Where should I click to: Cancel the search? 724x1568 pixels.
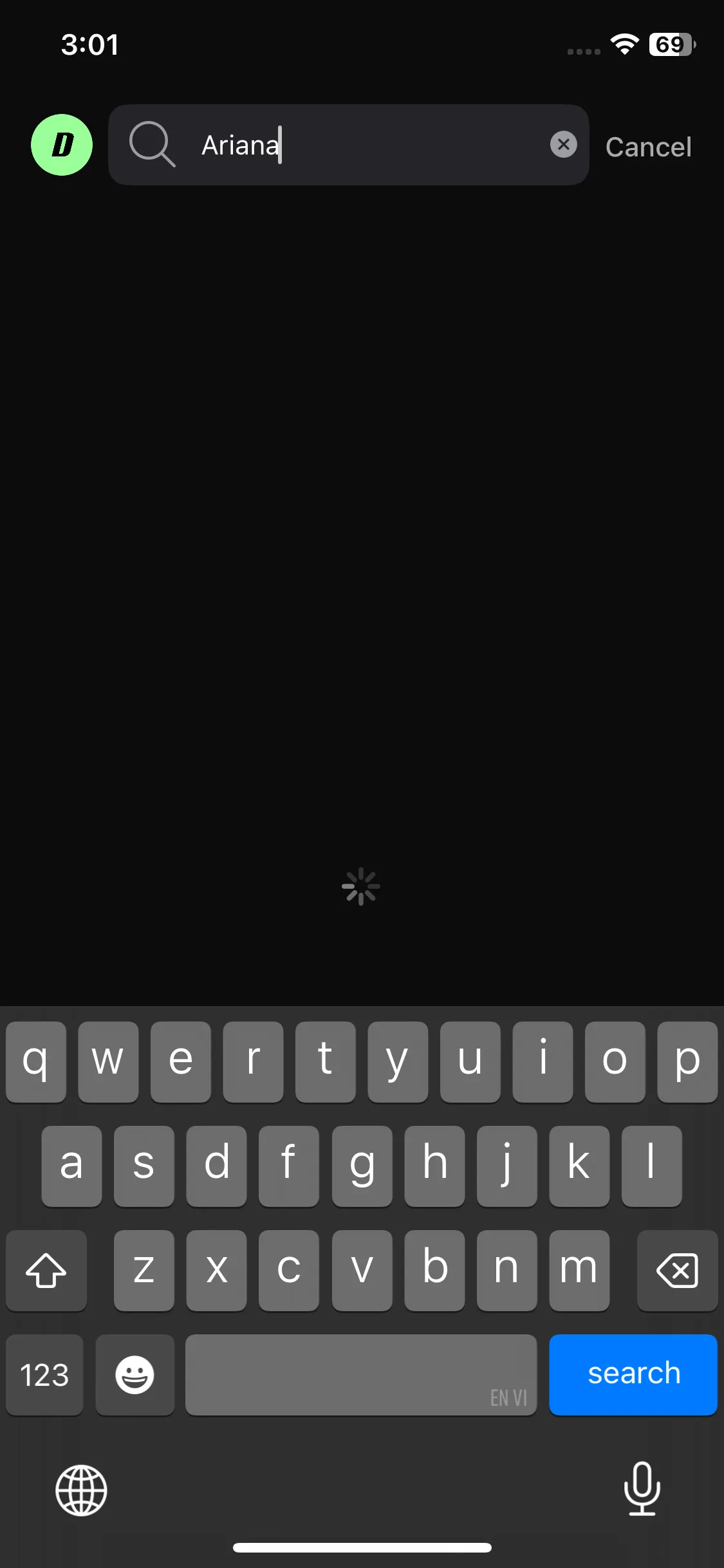pyautogui.click(x=648, y=147)
